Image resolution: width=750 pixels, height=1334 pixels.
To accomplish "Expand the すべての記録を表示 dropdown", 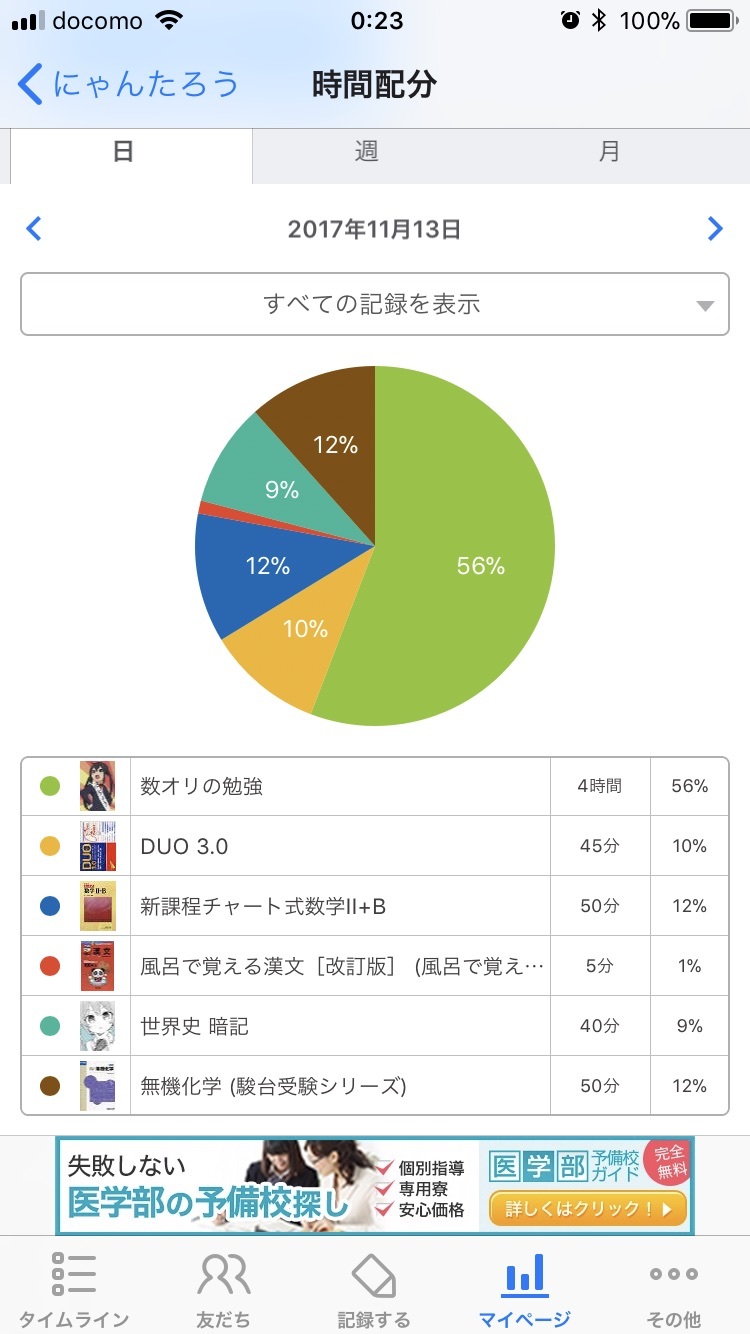I will [375, 304].
